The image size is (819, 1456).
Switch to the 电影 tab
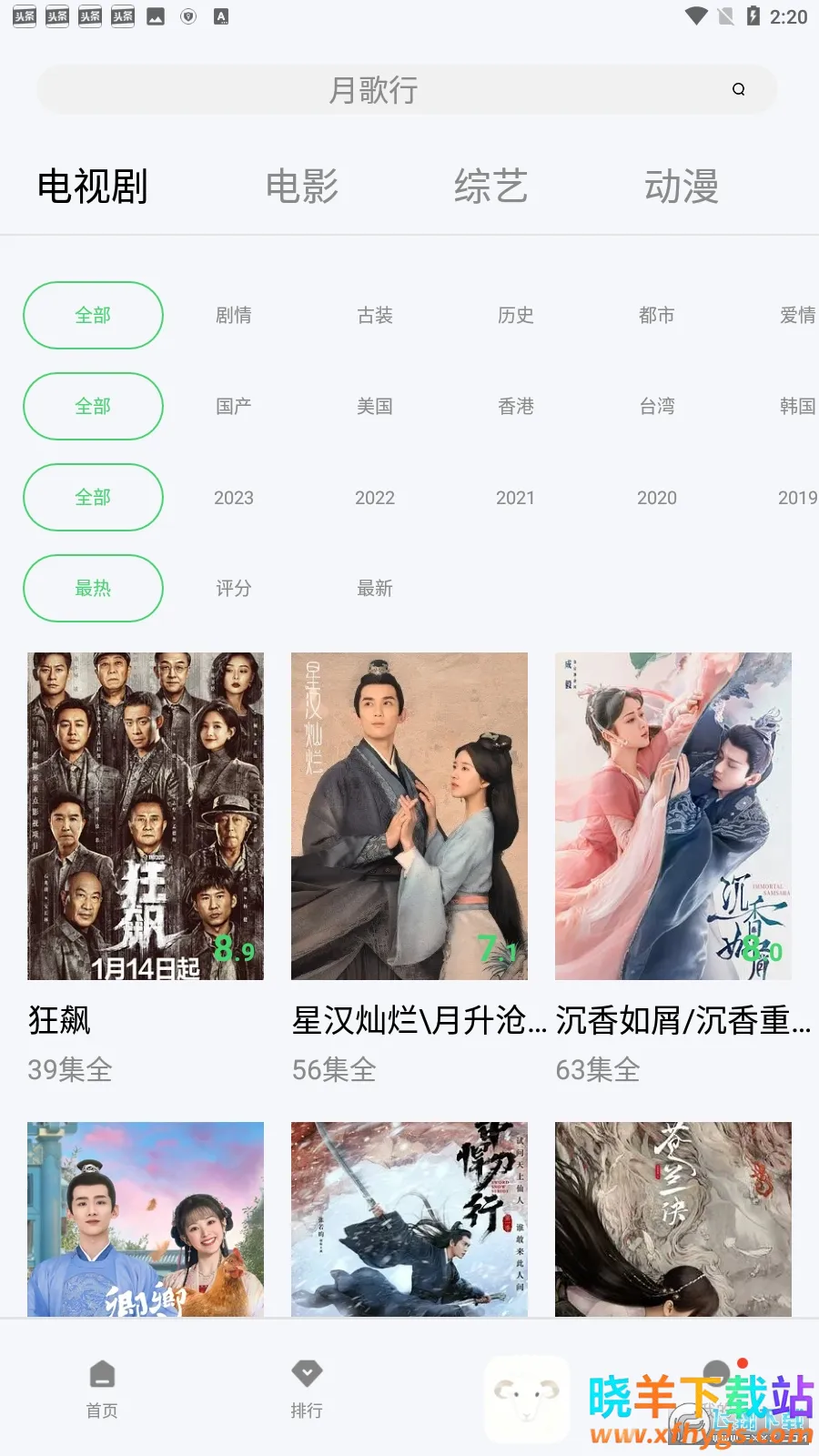click(x=302, y=187)
